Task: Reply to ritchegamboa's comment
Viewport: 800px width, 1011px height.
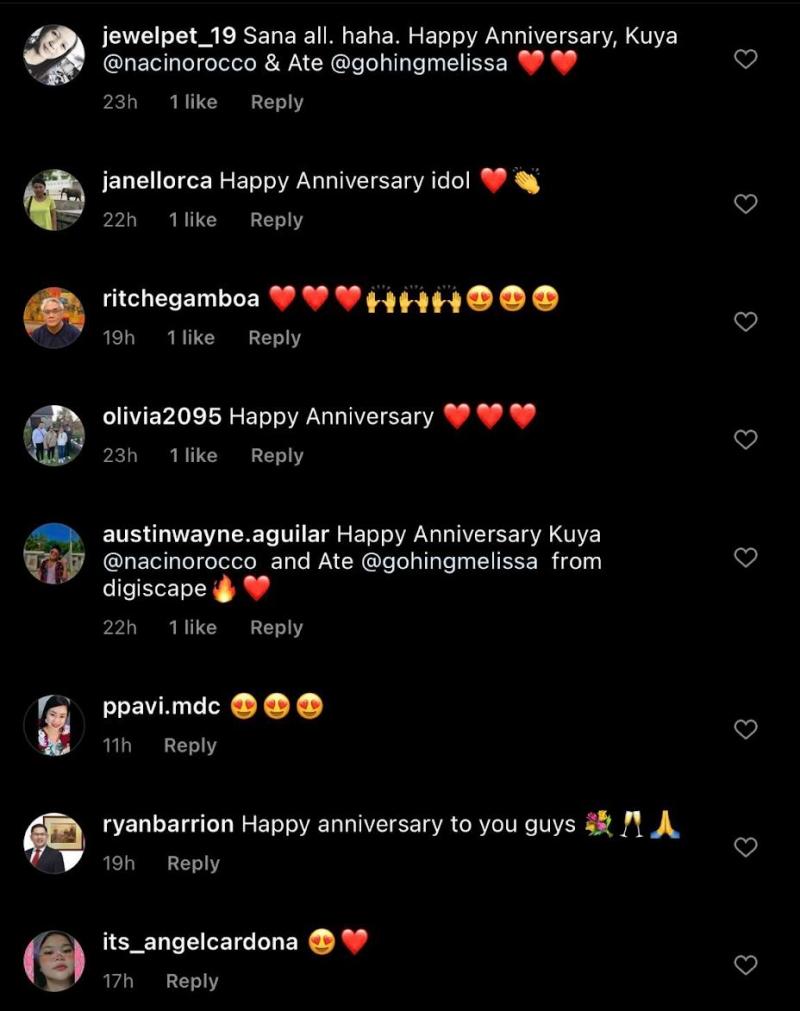Action: pos(274,338)
